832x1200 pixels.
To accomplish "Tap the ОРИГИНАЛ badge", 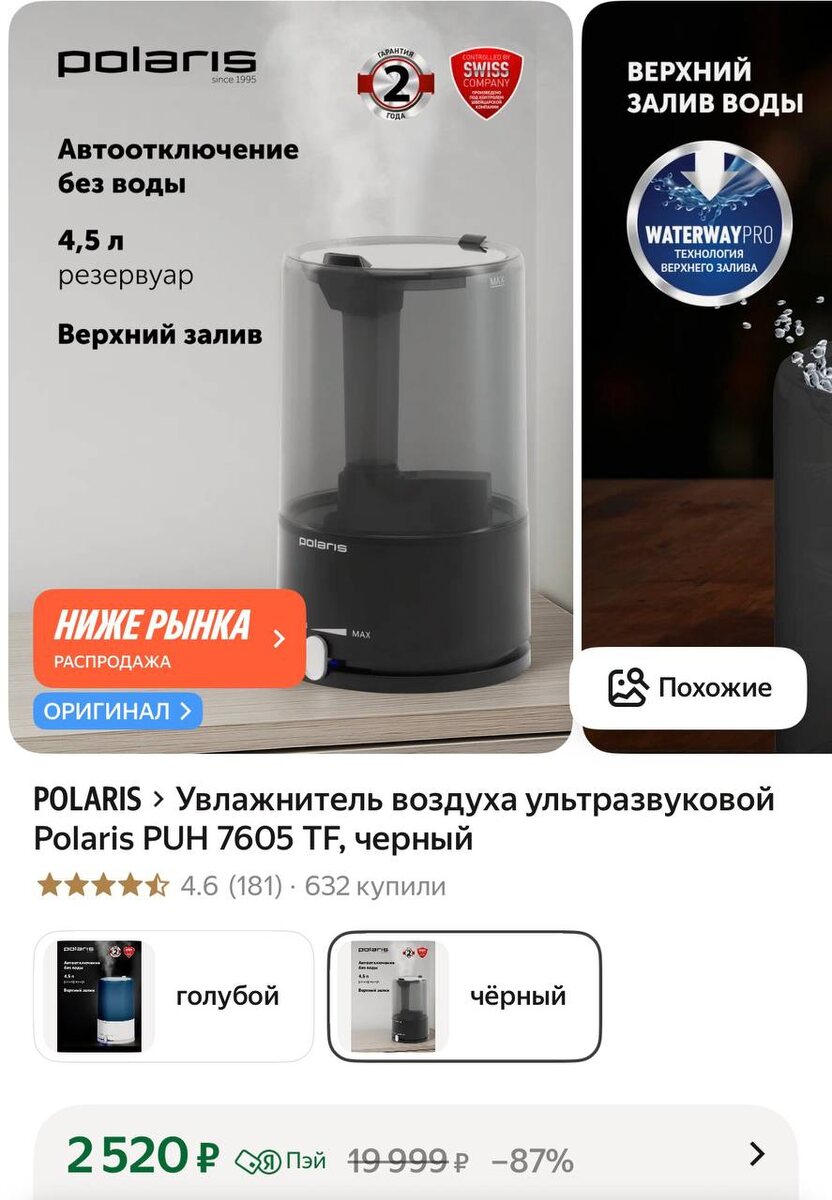I will [117, 712].
